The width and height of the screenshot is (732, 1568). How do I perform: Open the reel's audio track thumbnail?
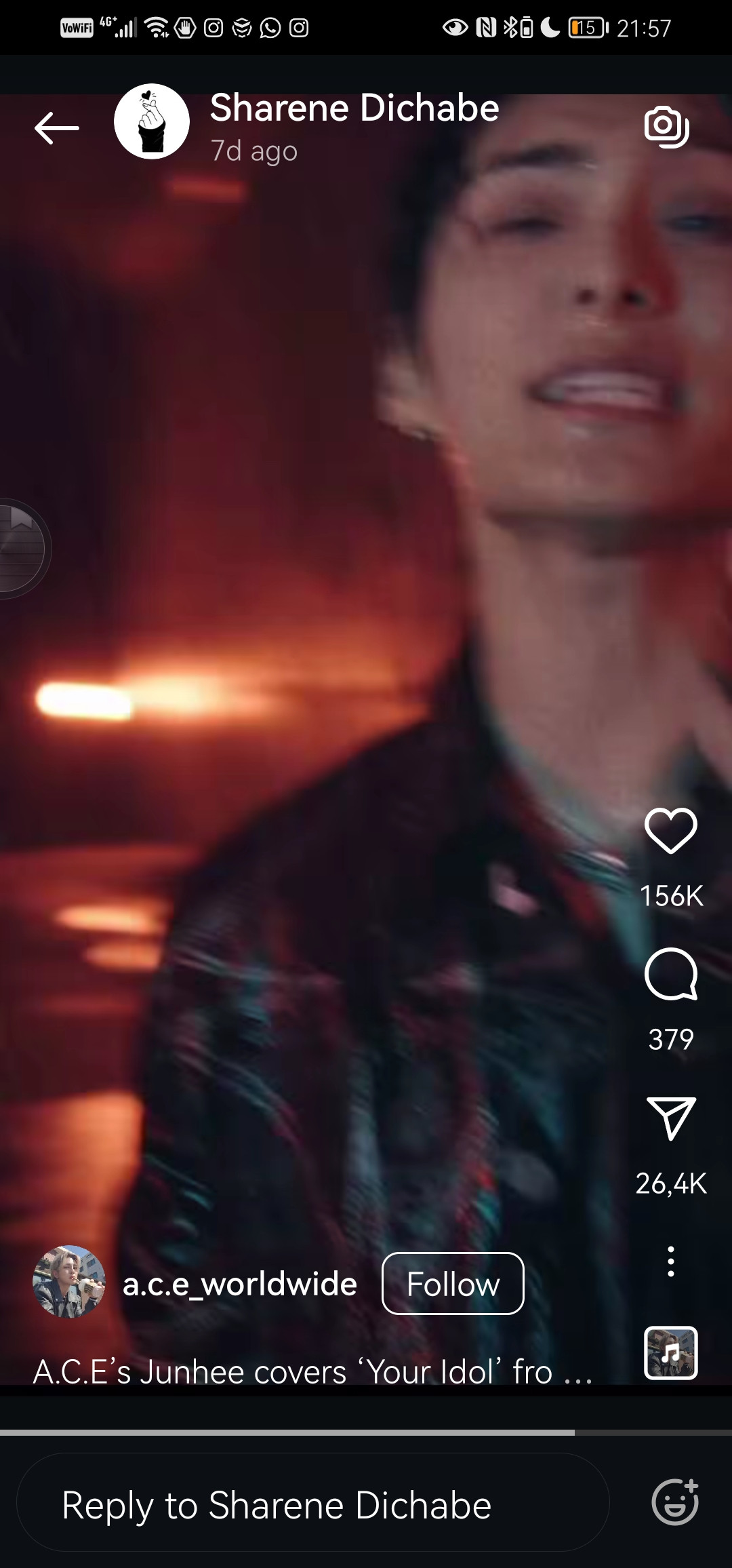point(670,1353)
